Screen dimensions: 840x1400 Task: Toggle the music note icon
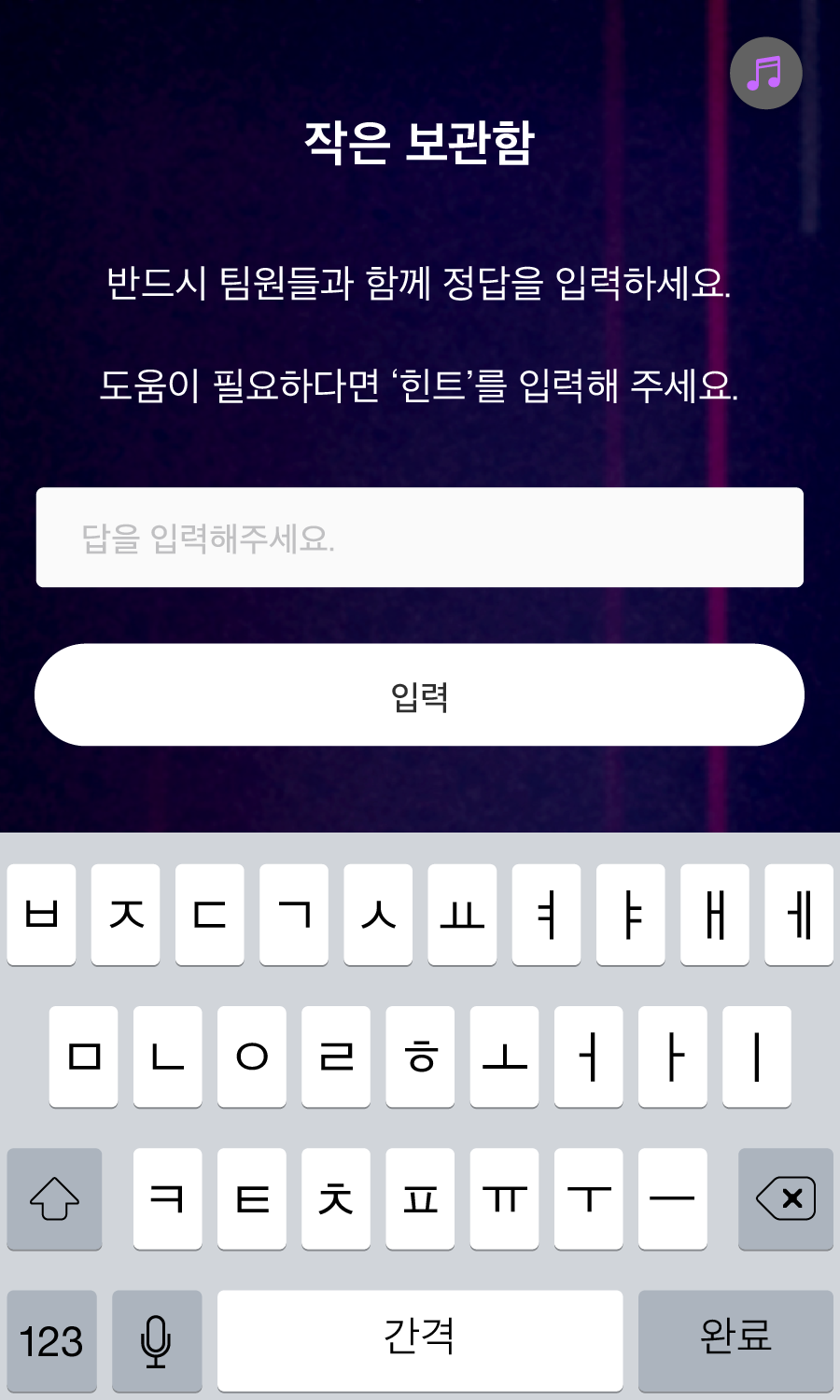tap(765, 73)
